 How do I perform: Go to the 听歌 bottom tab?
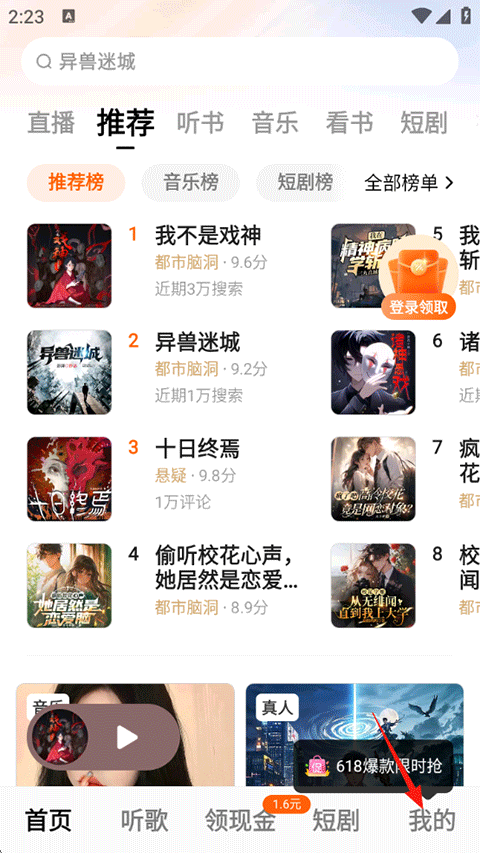(144, 820)
